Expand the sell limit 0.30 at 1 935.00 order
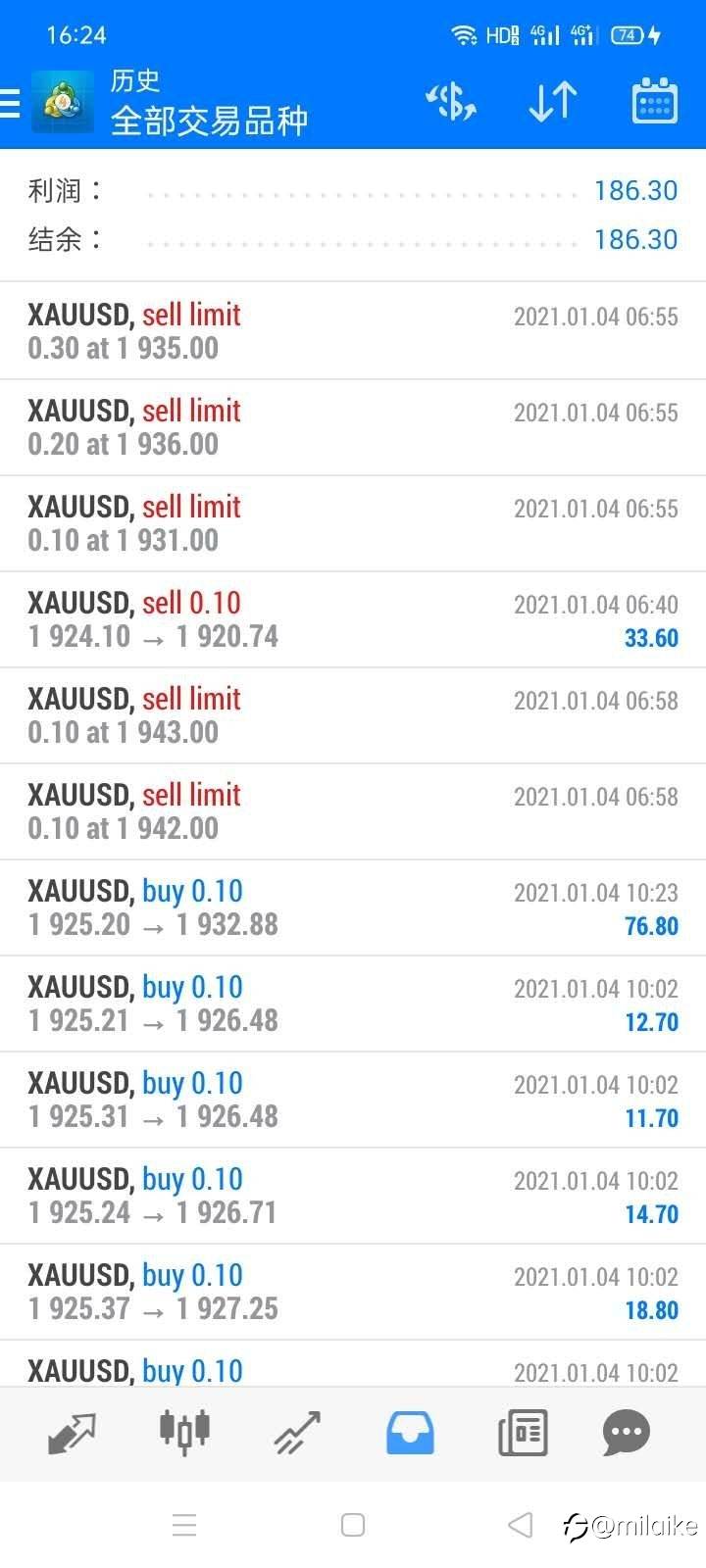Viewport: 706px width, 1568px height. pos(353,331)
